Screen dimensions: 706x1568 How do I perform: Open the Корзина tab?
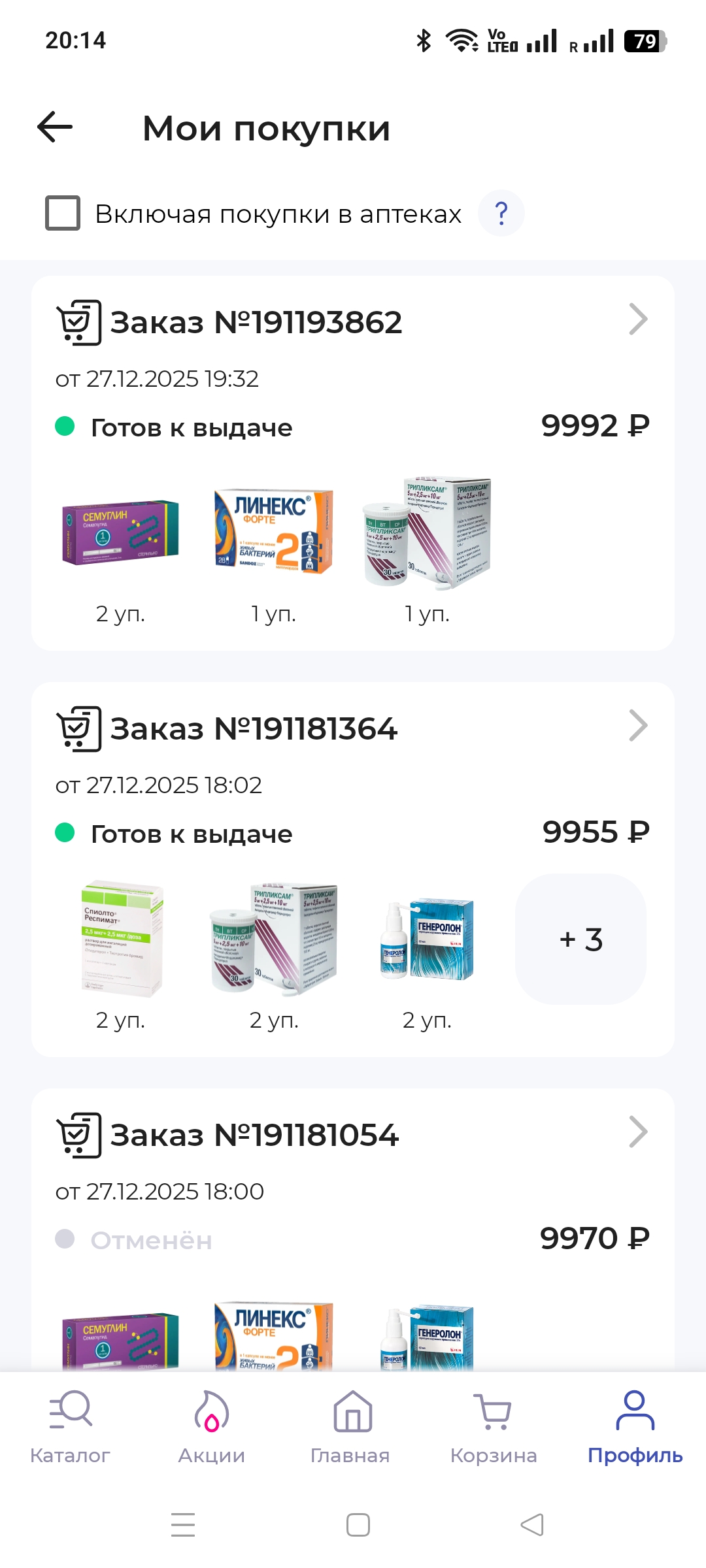tap(494, 1427)
